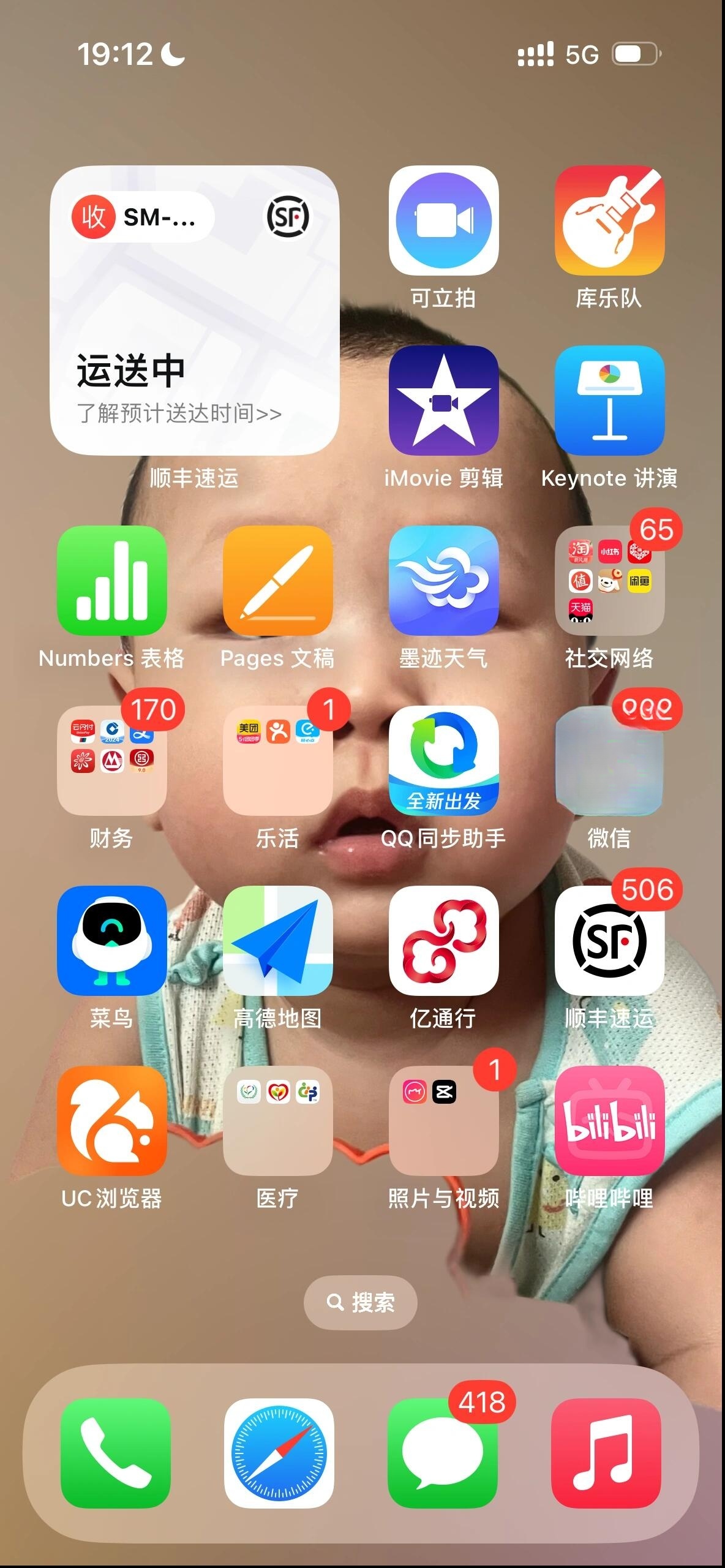The width and height of the screenshot is (725, 1568).
Task: Open Messages with 418 unread
Action: click(x=443, y=1453)
